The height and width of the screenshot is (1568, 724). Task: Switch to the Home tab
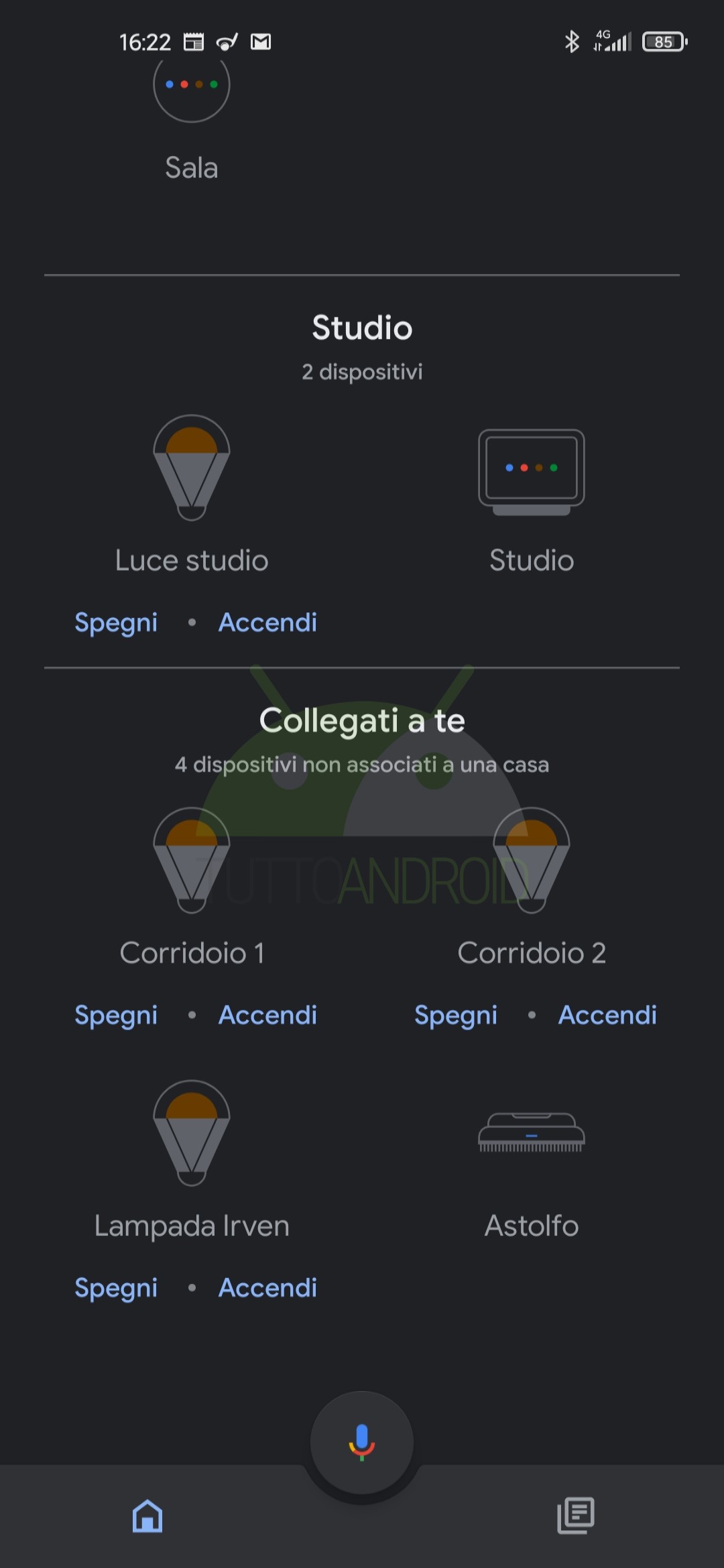147,1516
